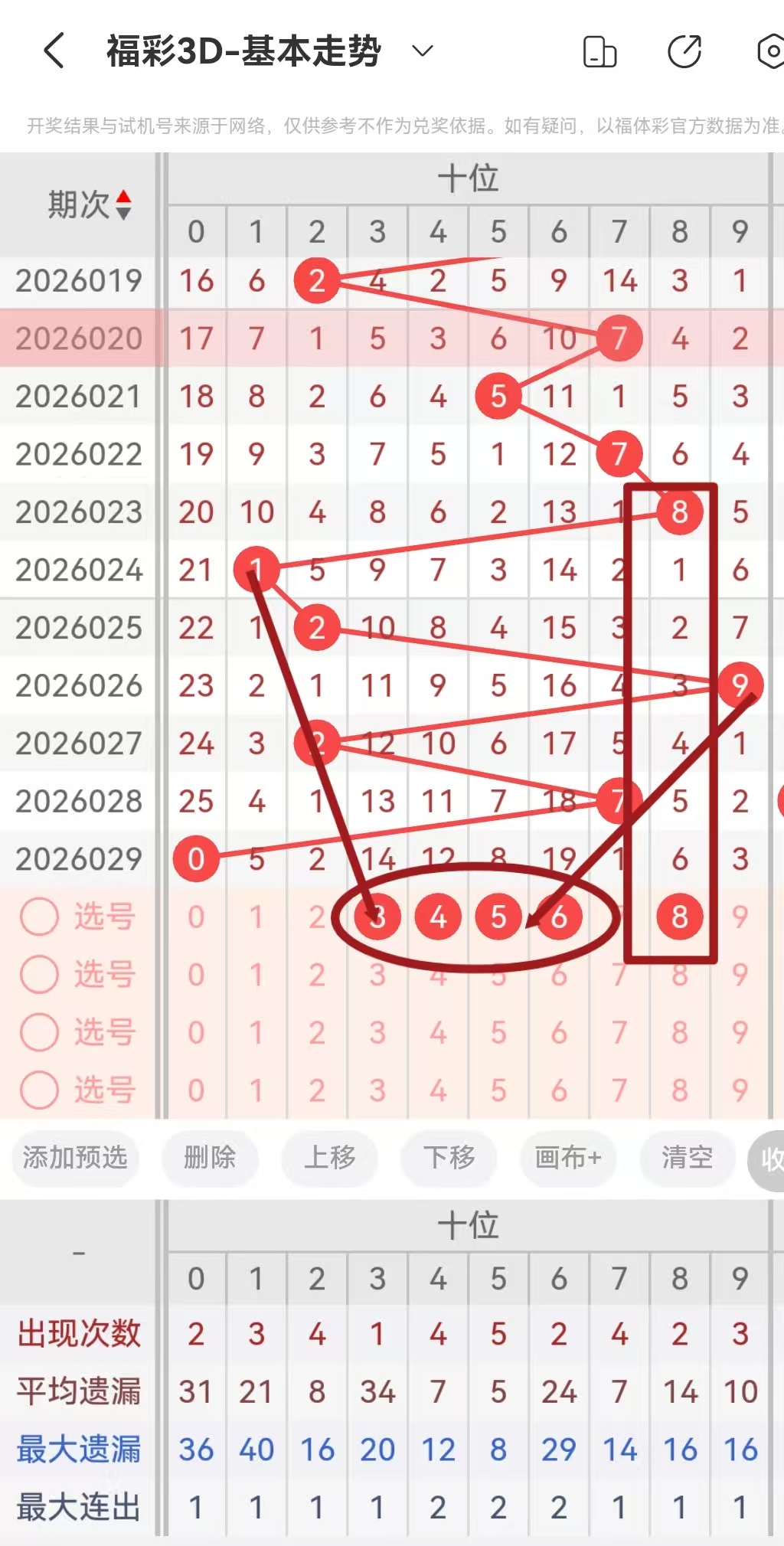This screenshot has height=1546, width=784.
Task: Clear all with 清空
Action: [x=687, y=1157]
